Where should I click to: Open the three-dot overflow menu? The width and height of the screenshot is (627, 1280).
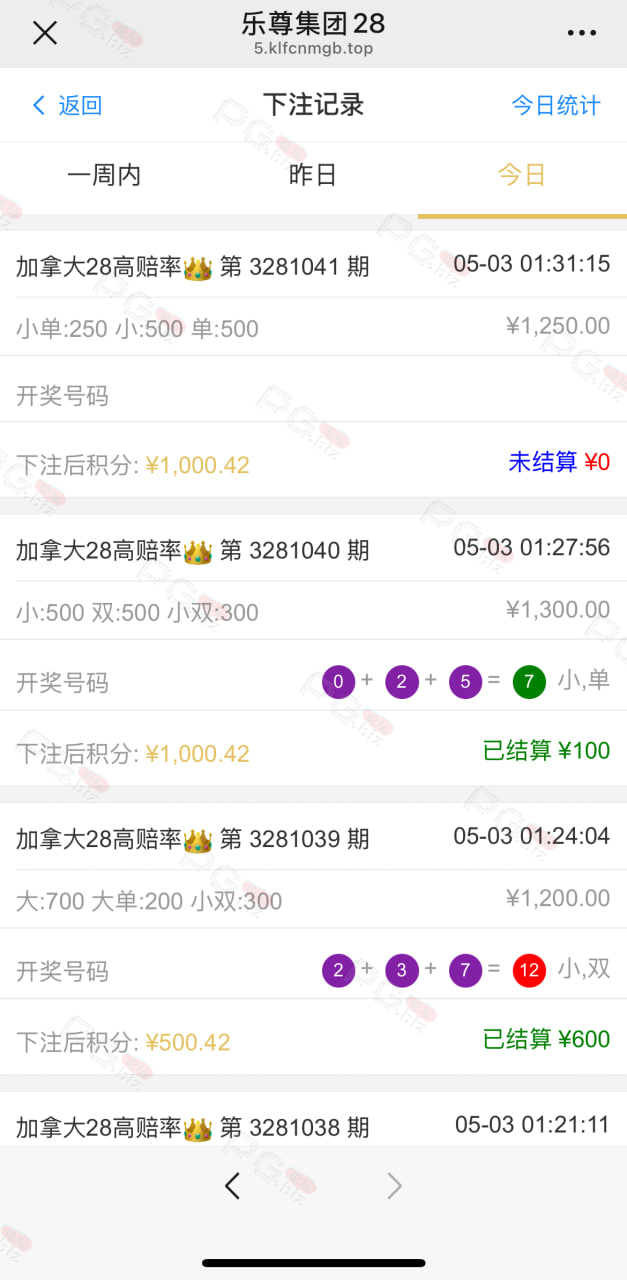582,33
